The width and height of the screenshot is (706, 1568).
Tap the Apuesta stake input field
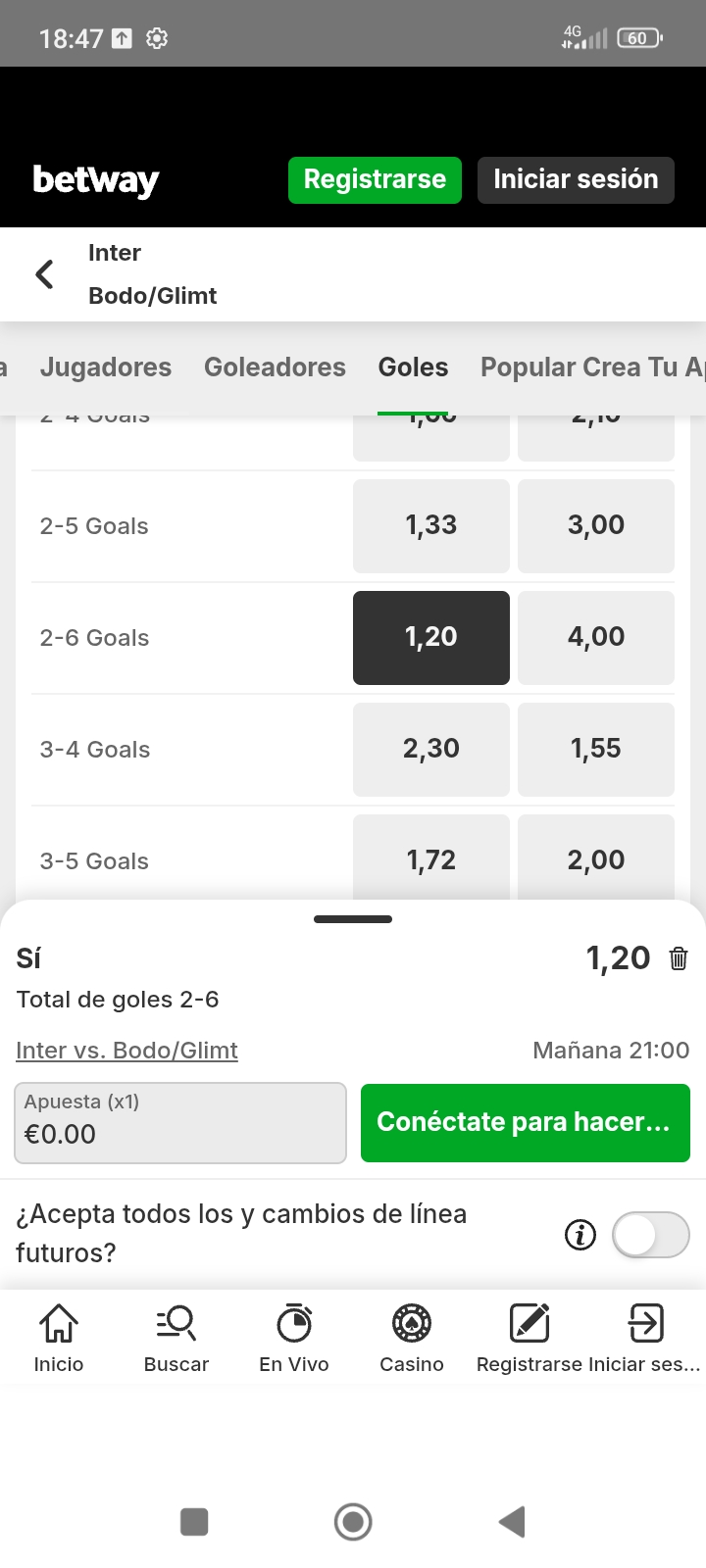click(x=180, y=1123)
